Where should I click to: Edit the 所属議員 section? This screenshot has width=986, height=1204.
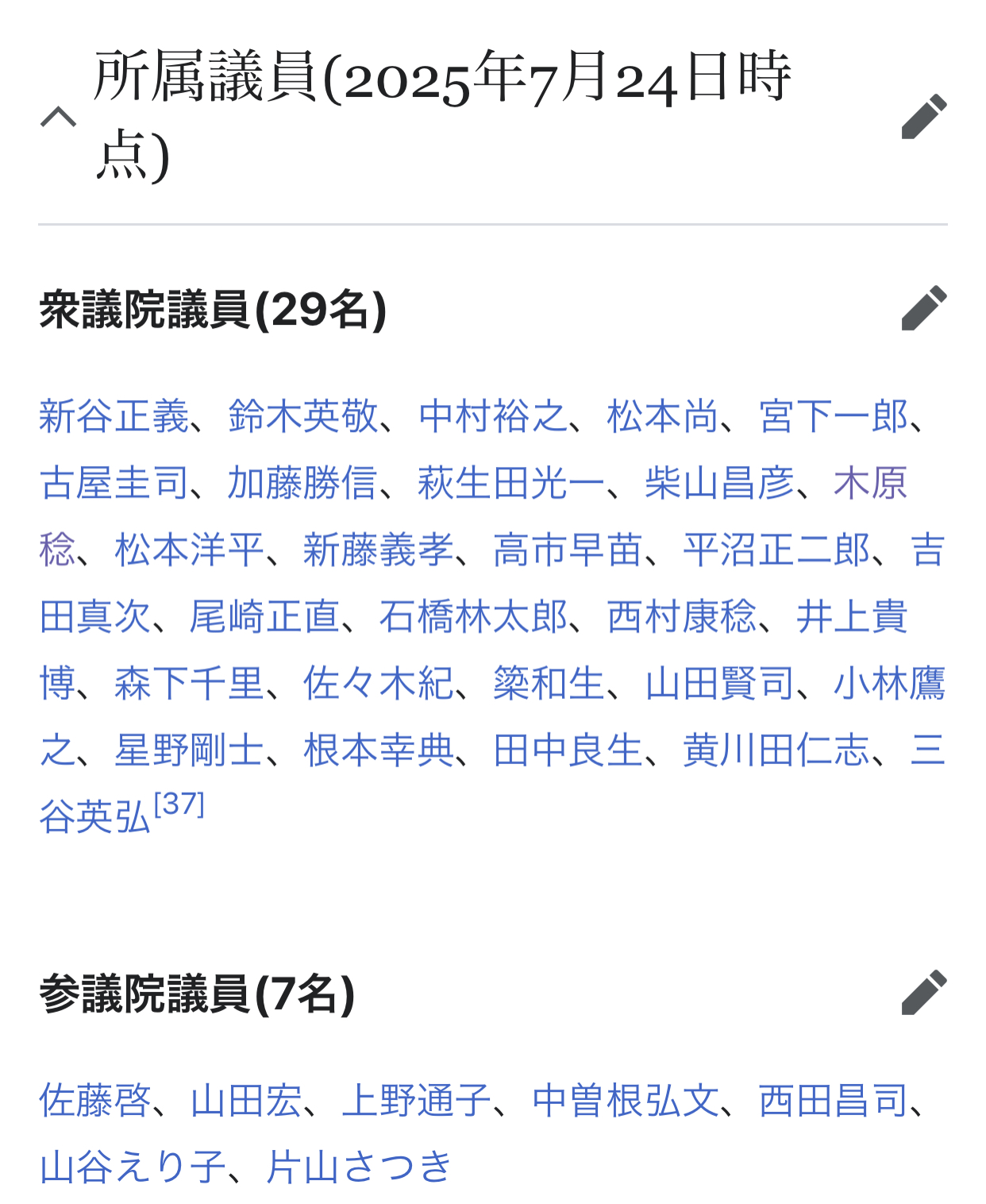coord(924,117)
